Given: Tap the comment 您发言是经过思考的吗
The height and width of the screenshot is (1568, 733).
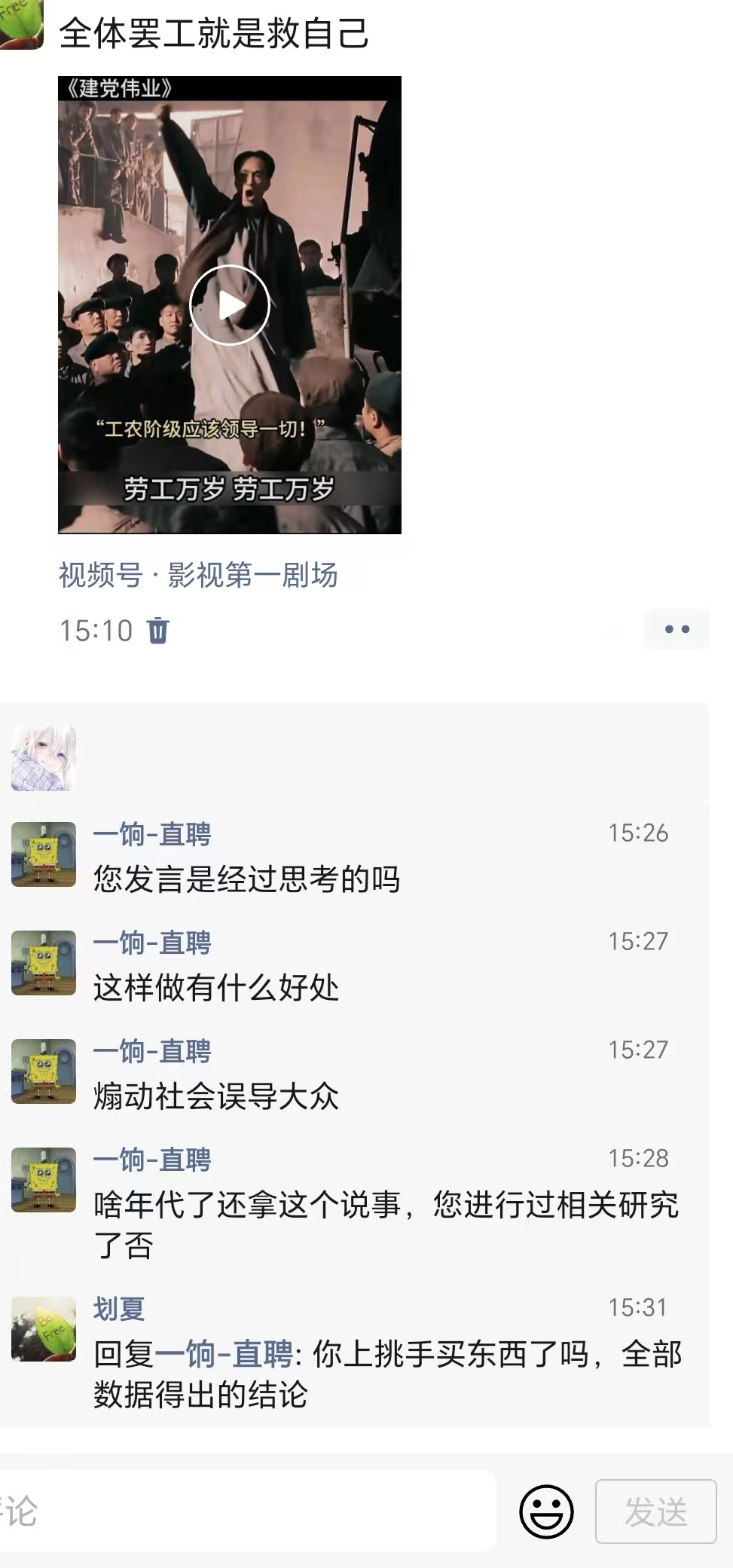Looking at the screenshot, I should pyautogui.click(x=246, y=879).
